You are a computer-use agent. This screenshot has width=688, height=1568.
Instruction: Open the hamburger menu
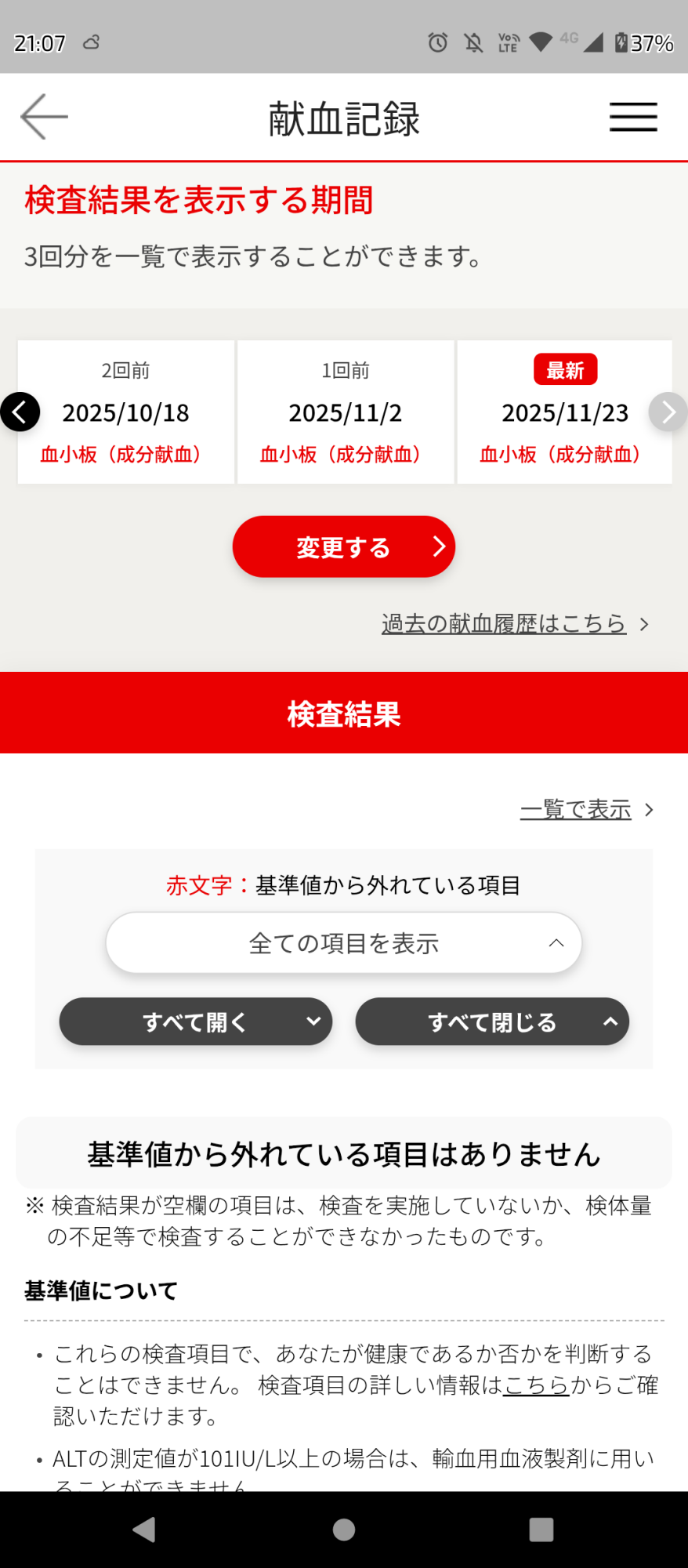point(633,117)
